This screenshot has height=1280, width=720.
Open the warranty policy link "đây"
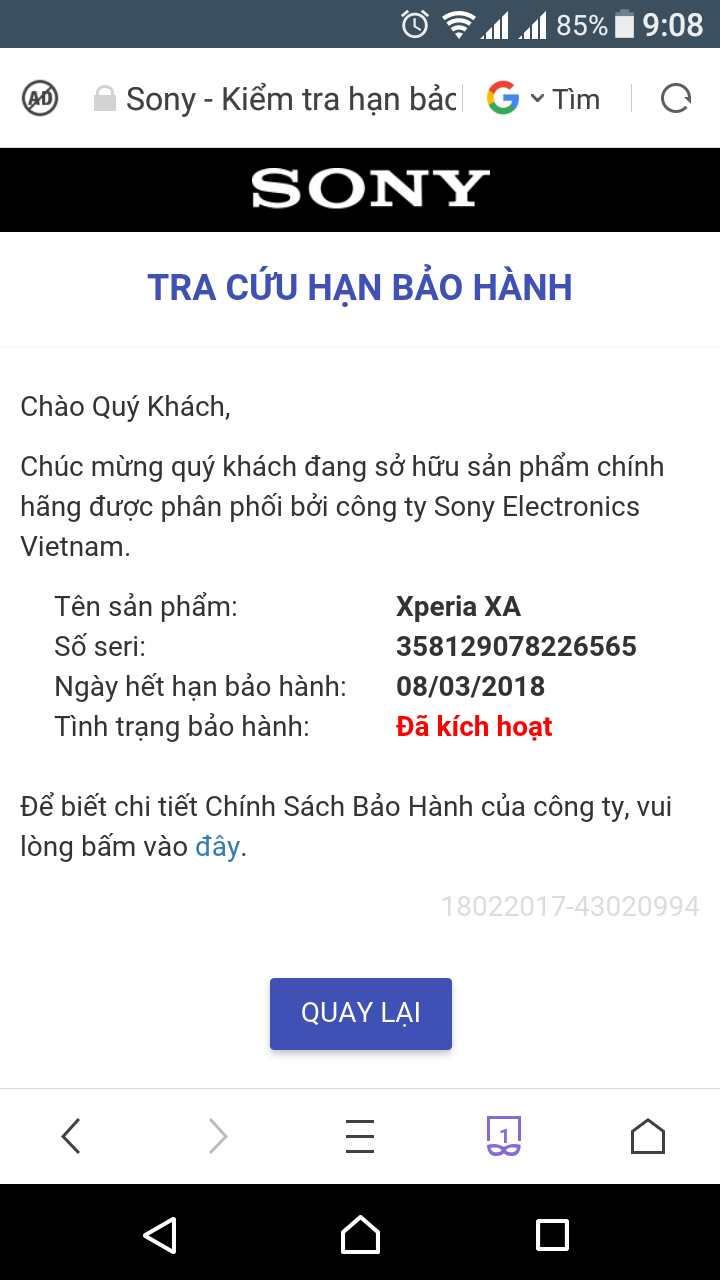(x=217, y=847)
